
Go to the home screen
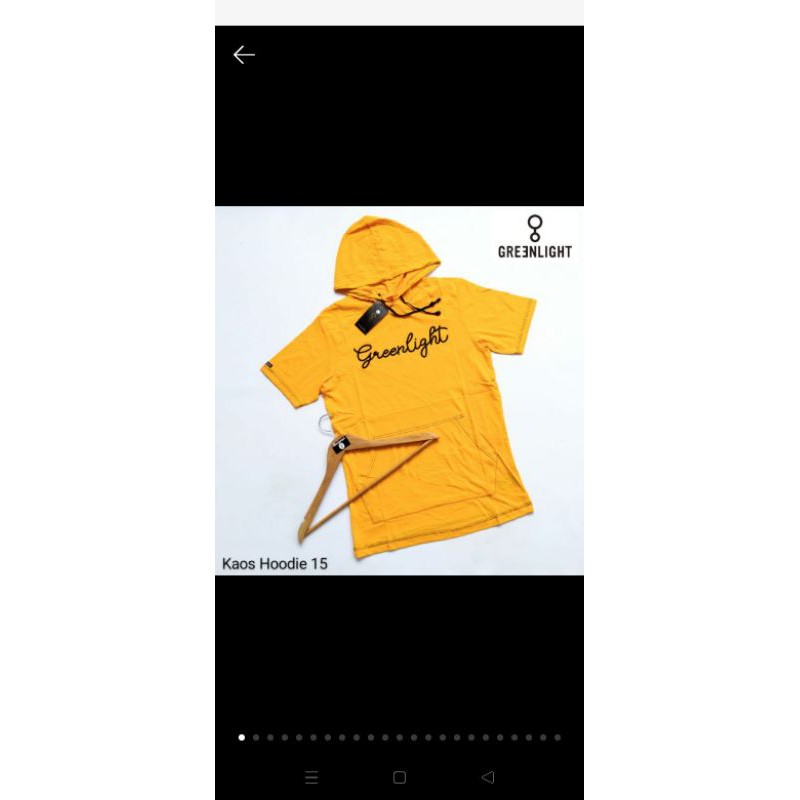click(399, 777)
